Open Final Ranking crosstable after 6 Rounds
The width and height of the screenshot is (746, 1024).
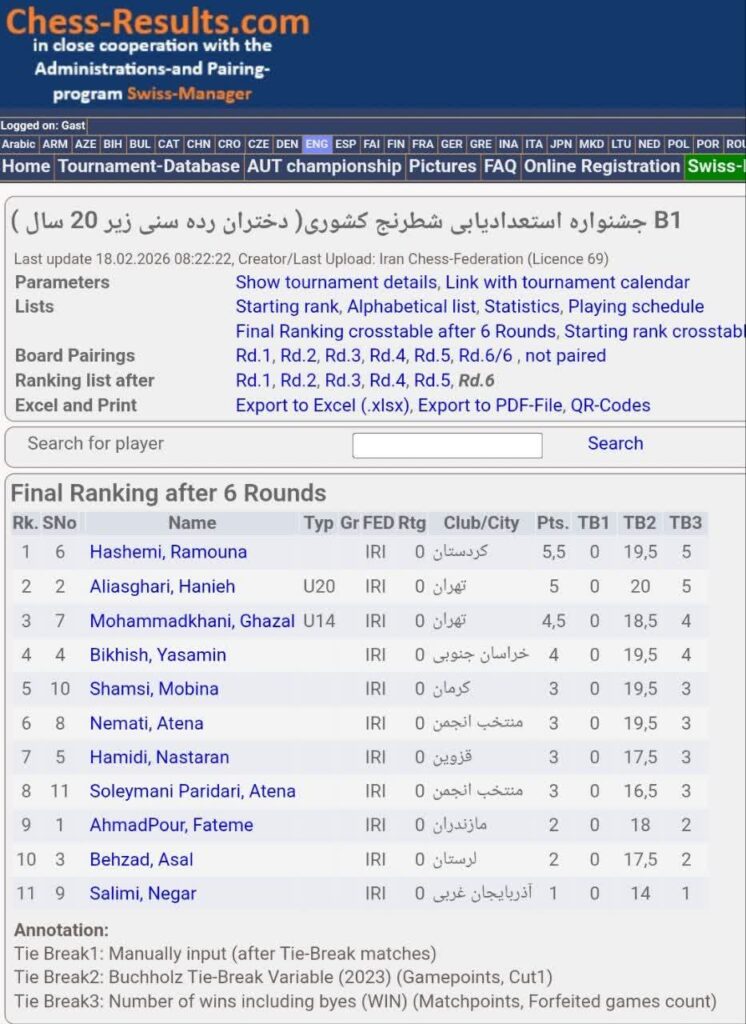pyautogui.click(x=395, y=331)
